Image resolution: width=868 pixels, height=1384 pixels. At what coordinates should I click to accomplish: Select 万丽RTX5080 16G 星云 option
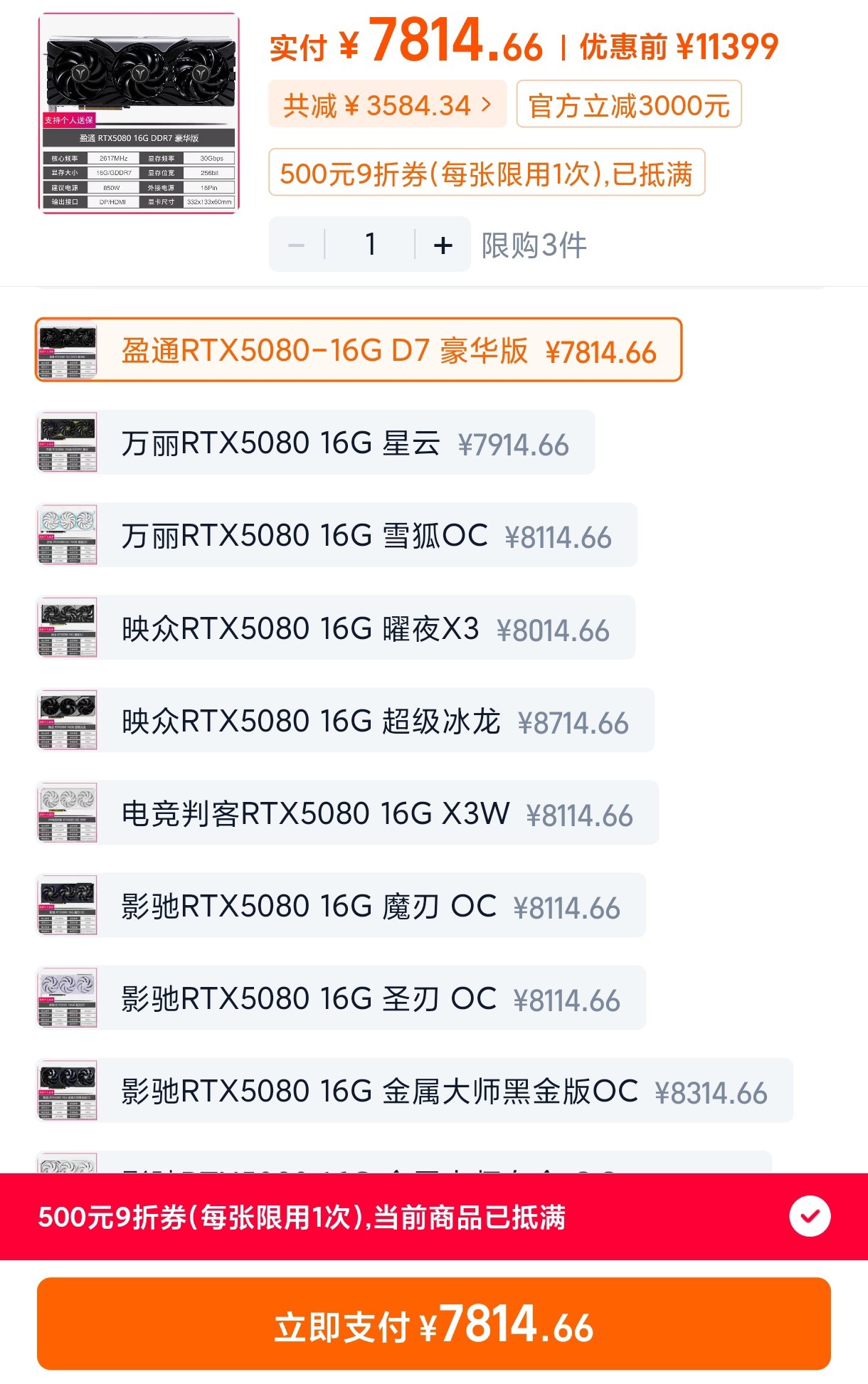pyautogui.click(x=315, y=443)
